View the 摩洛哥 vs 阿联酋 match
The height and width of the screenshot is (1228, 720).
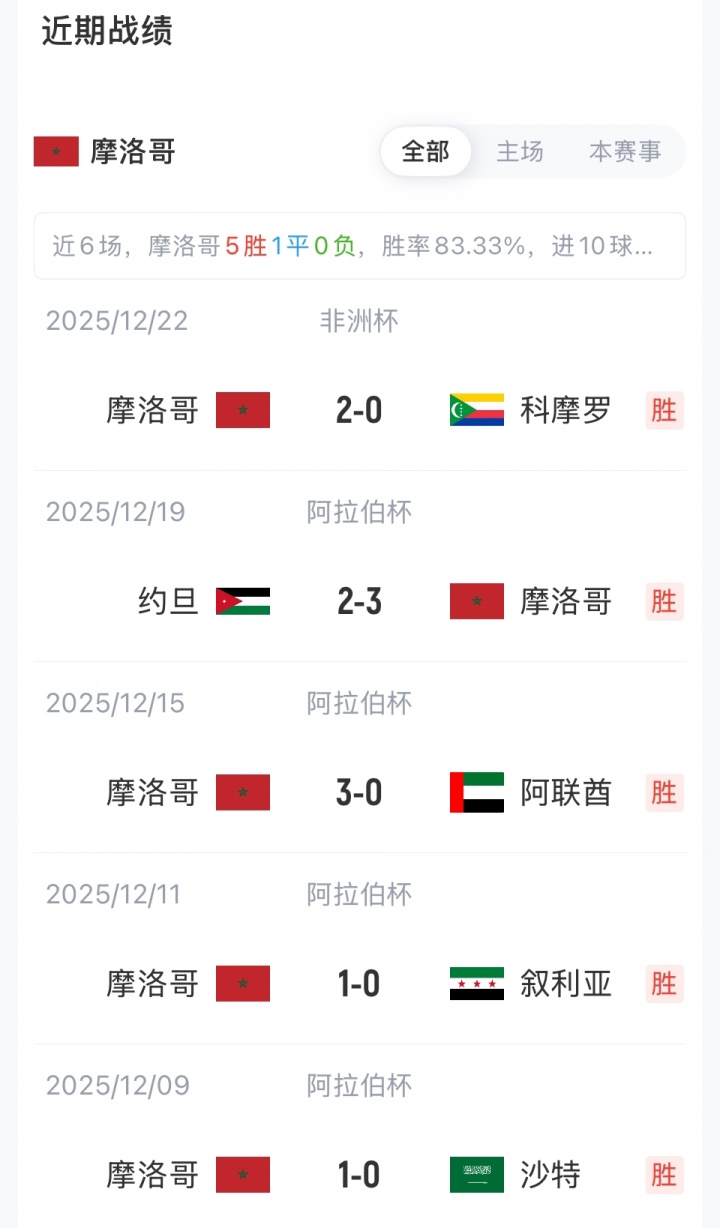359,793
